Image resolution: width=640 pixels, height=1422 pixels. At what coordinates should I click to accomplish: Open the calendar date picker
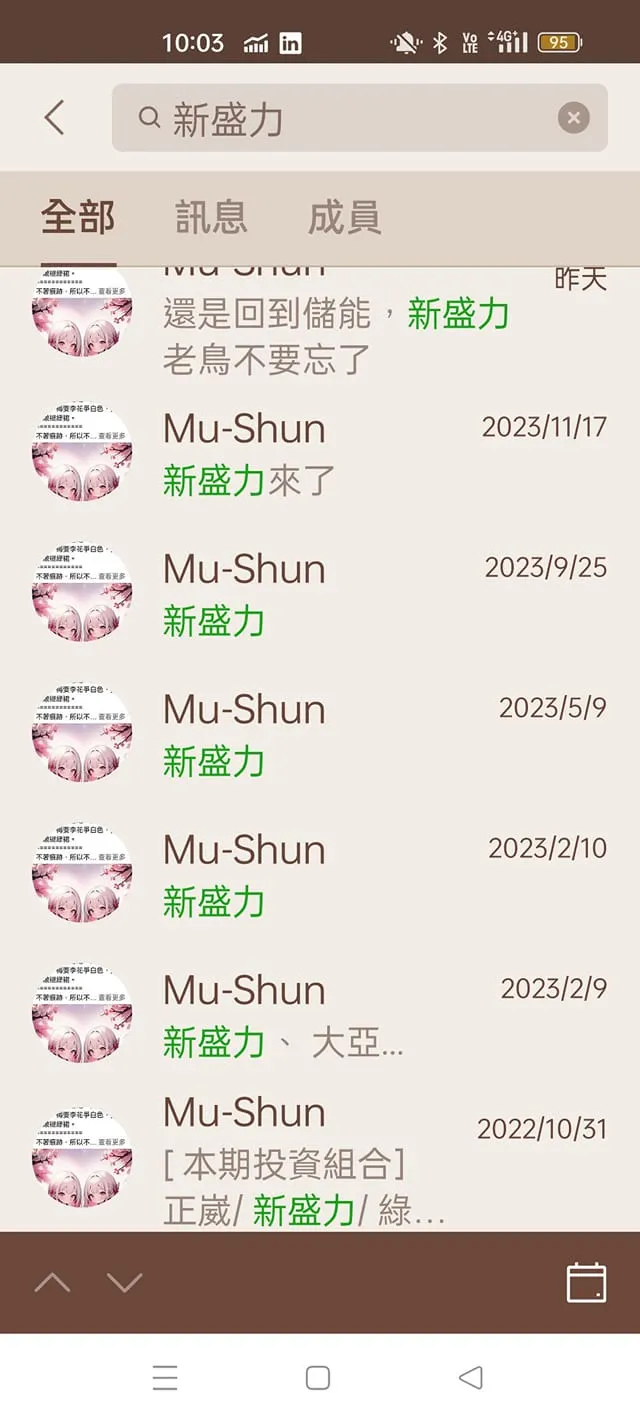coord(586,1282)
